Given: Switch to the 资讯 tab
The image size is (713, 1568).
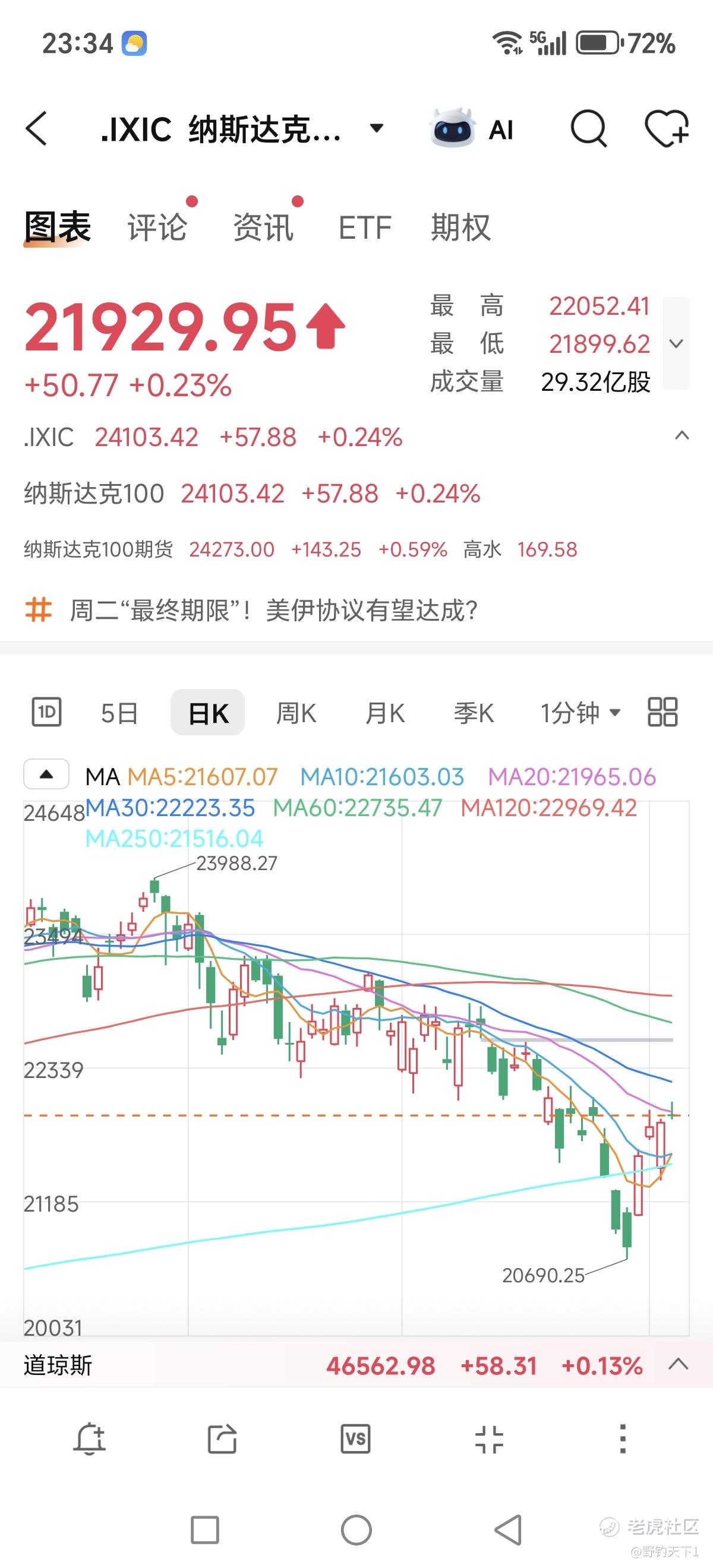Looking at the screenshot, I should tap(263, 227).
